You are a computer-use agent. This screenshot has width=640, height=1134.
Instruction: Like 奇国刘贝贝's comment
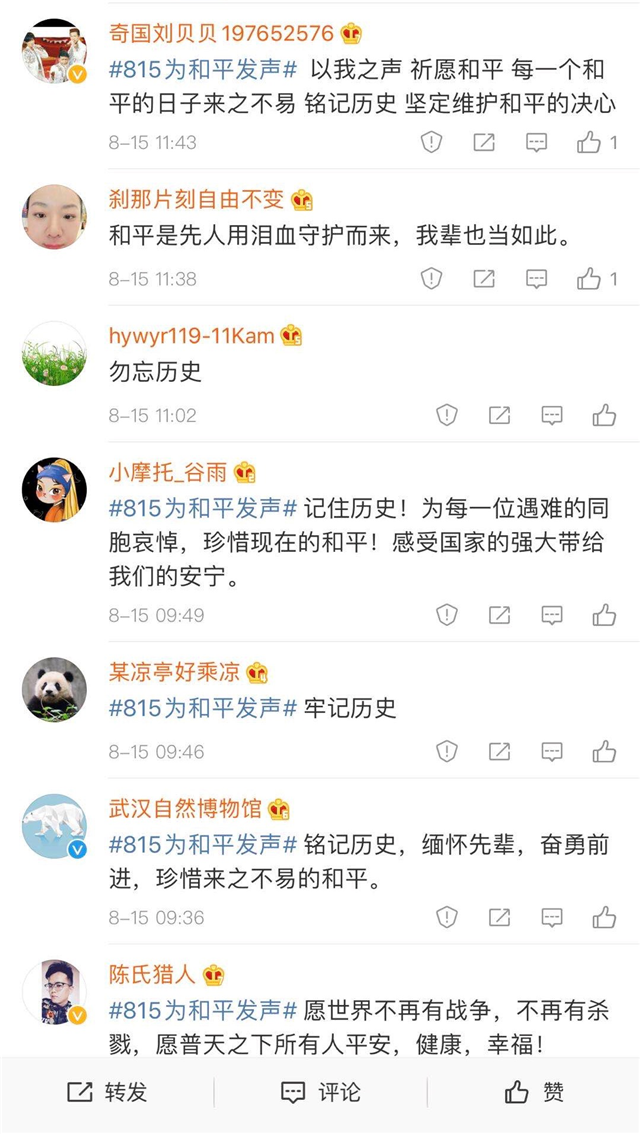click(x=590, y=142)
